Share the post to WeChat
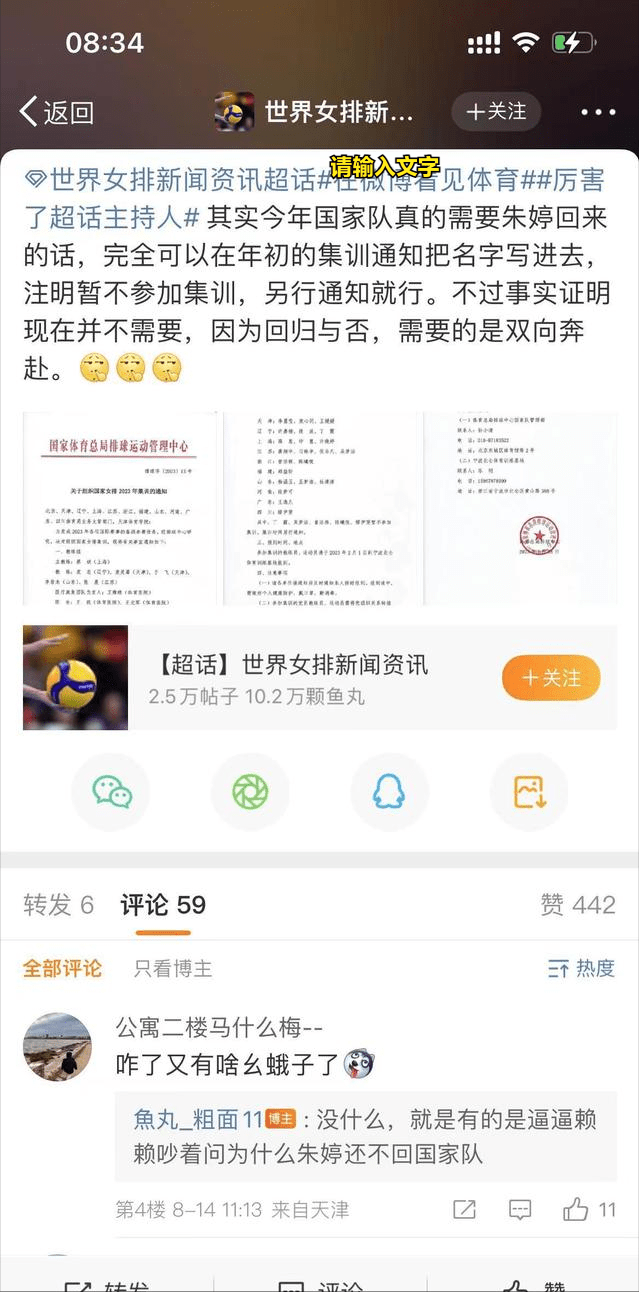639x1292 pixels. point(112,792)
